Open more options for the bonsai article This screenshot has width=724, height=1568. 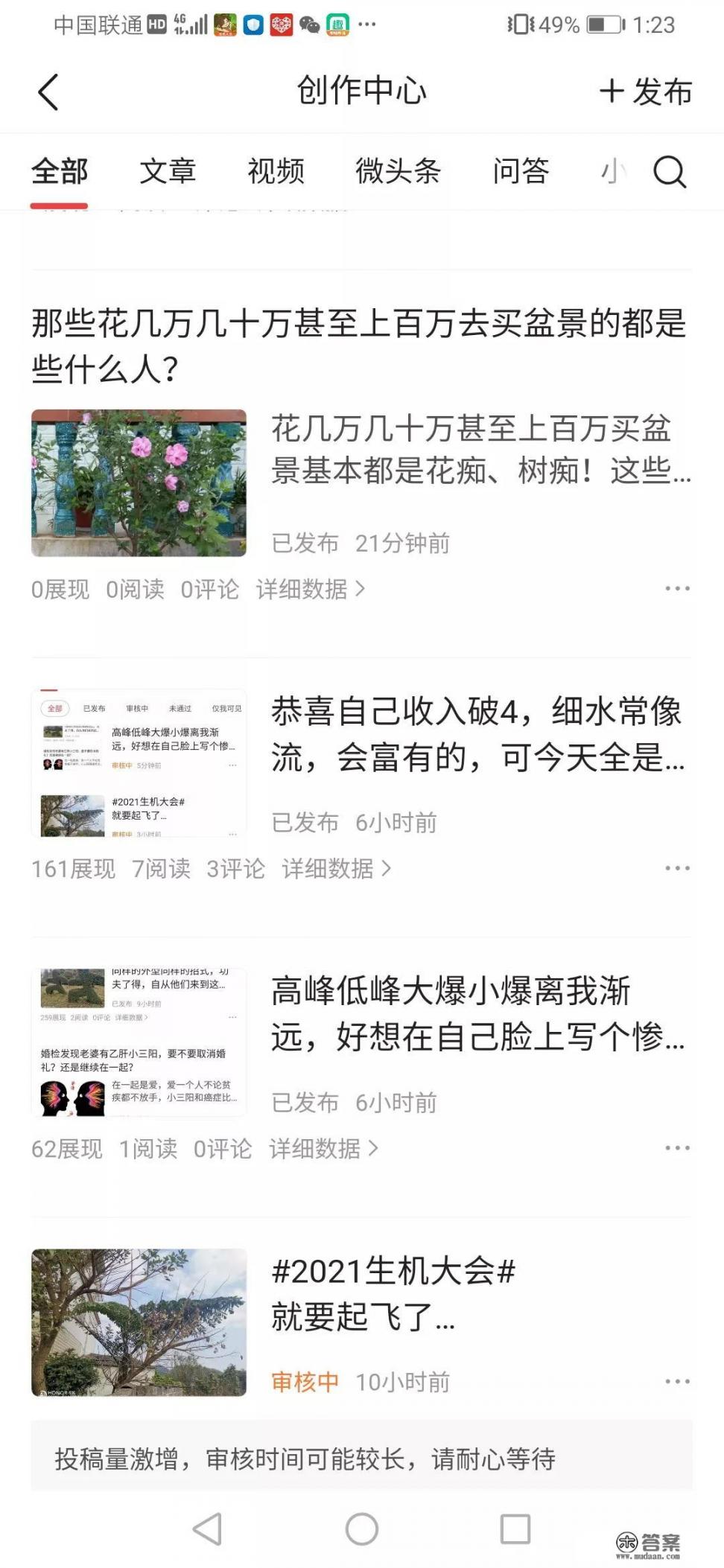click(676, 588)
